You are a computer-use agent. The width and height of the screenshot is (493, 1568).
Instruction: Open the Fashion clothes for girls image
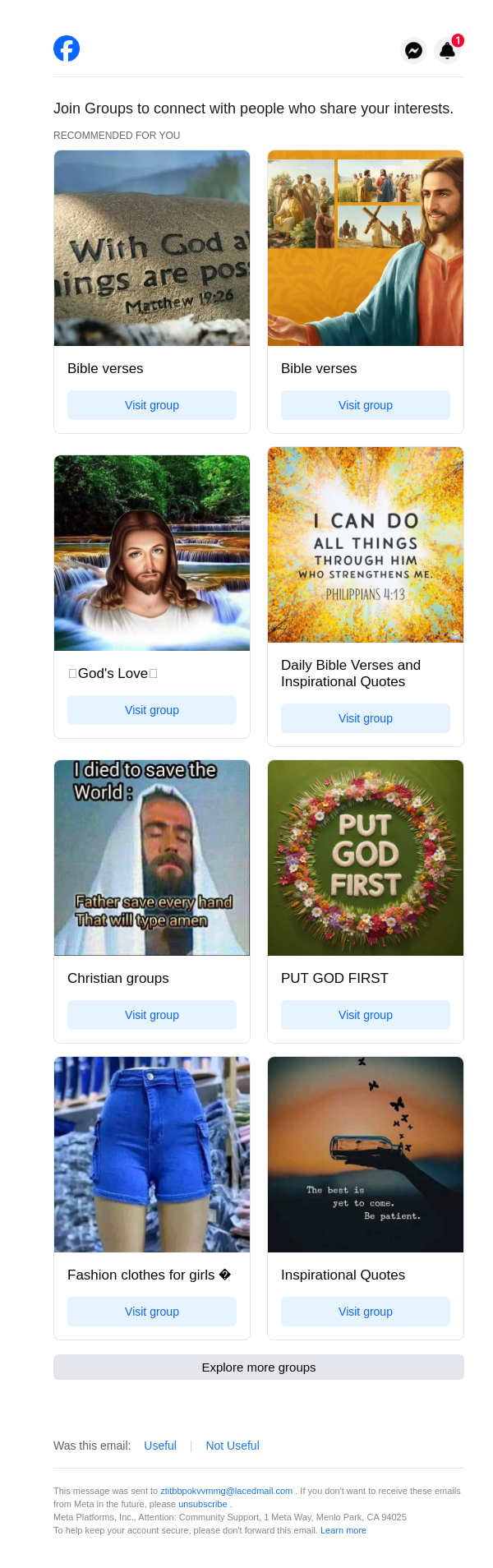click(x=152, y=1154)
